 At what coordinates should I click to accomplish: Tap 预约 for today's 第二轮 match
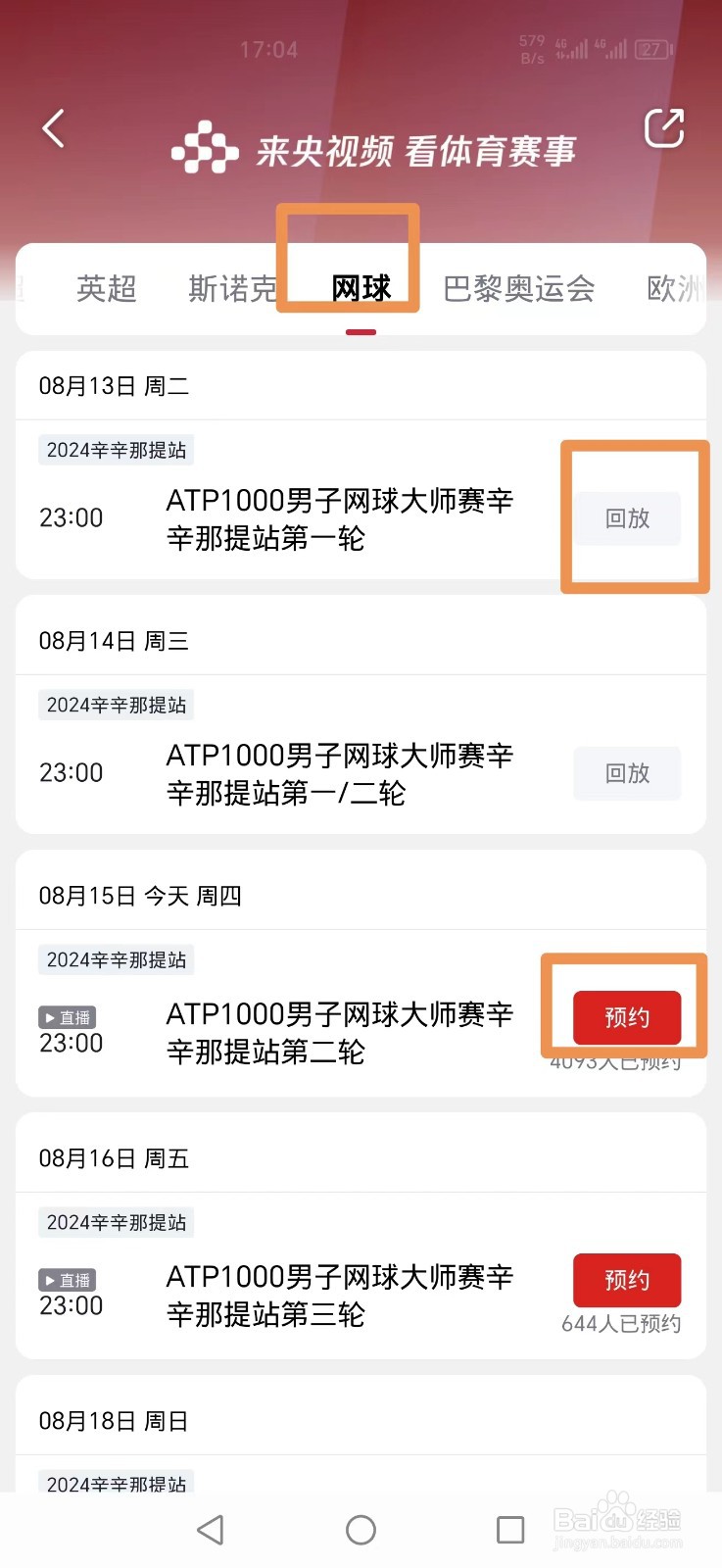pyautogui.click(x=627, y=1017)
